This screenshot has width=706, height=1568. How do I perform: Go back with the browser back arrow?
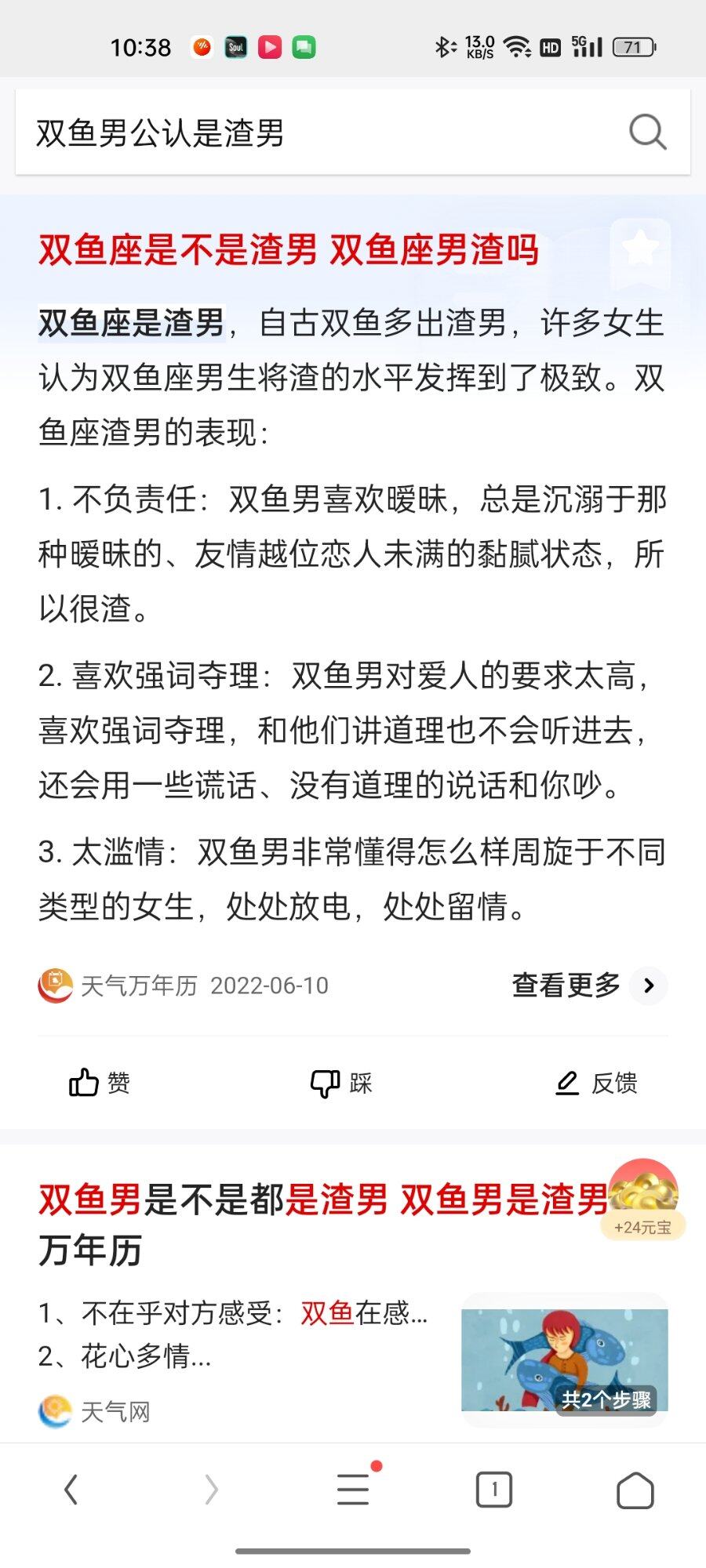(71, 1490)
